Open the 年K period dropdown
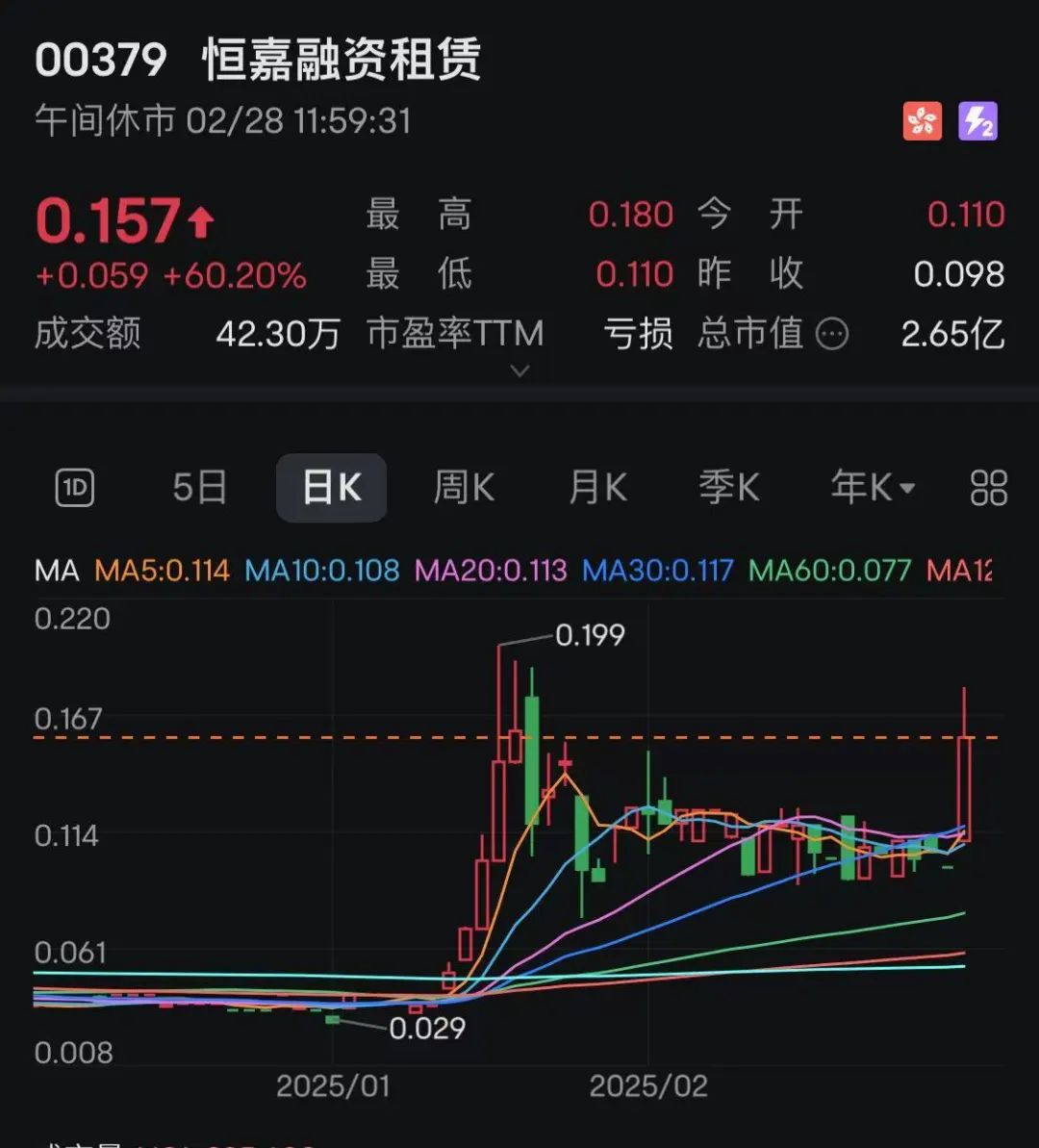 click(x=872, y=489)
